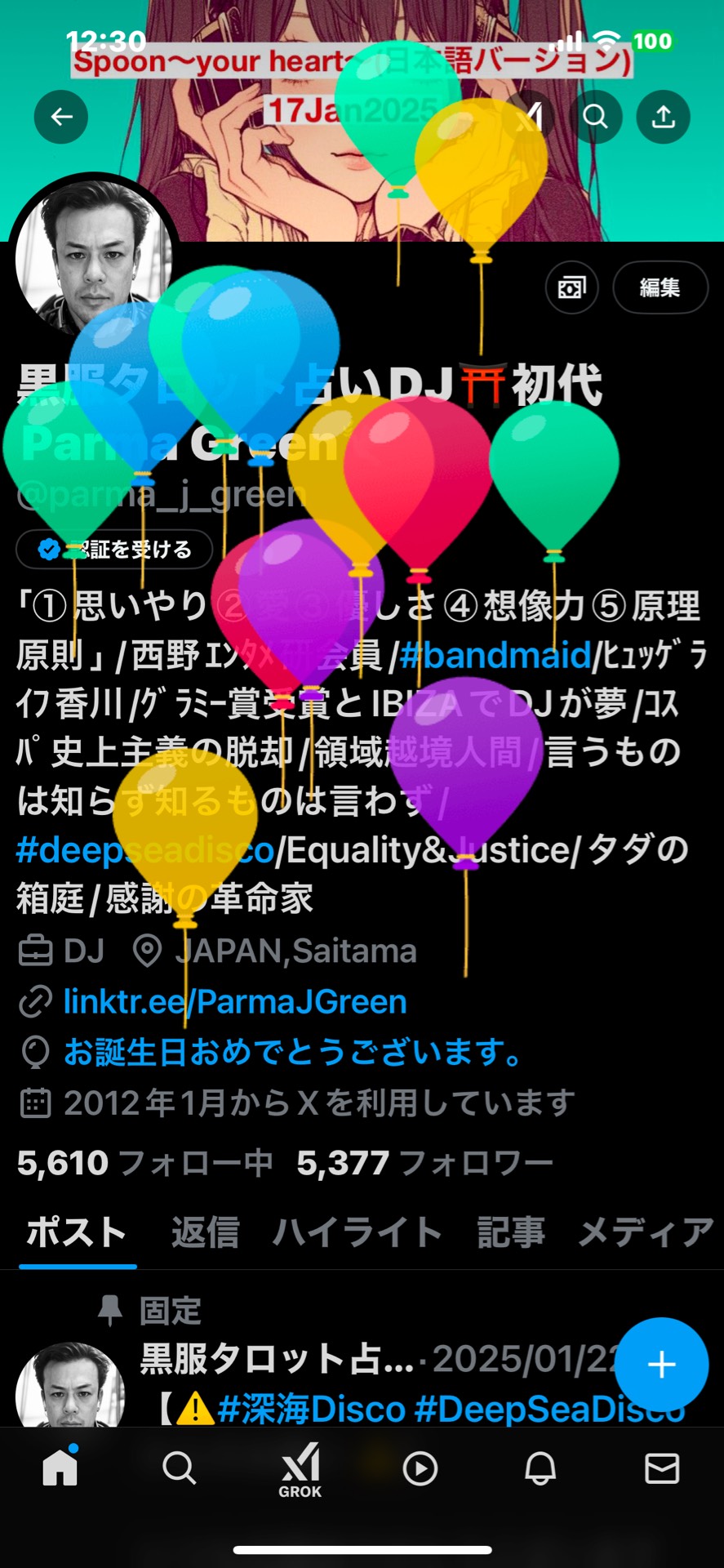This screenshot has height=1568, width=724.
Task: Tap the tips money icon near the Edit button
Action: (571, 287)
